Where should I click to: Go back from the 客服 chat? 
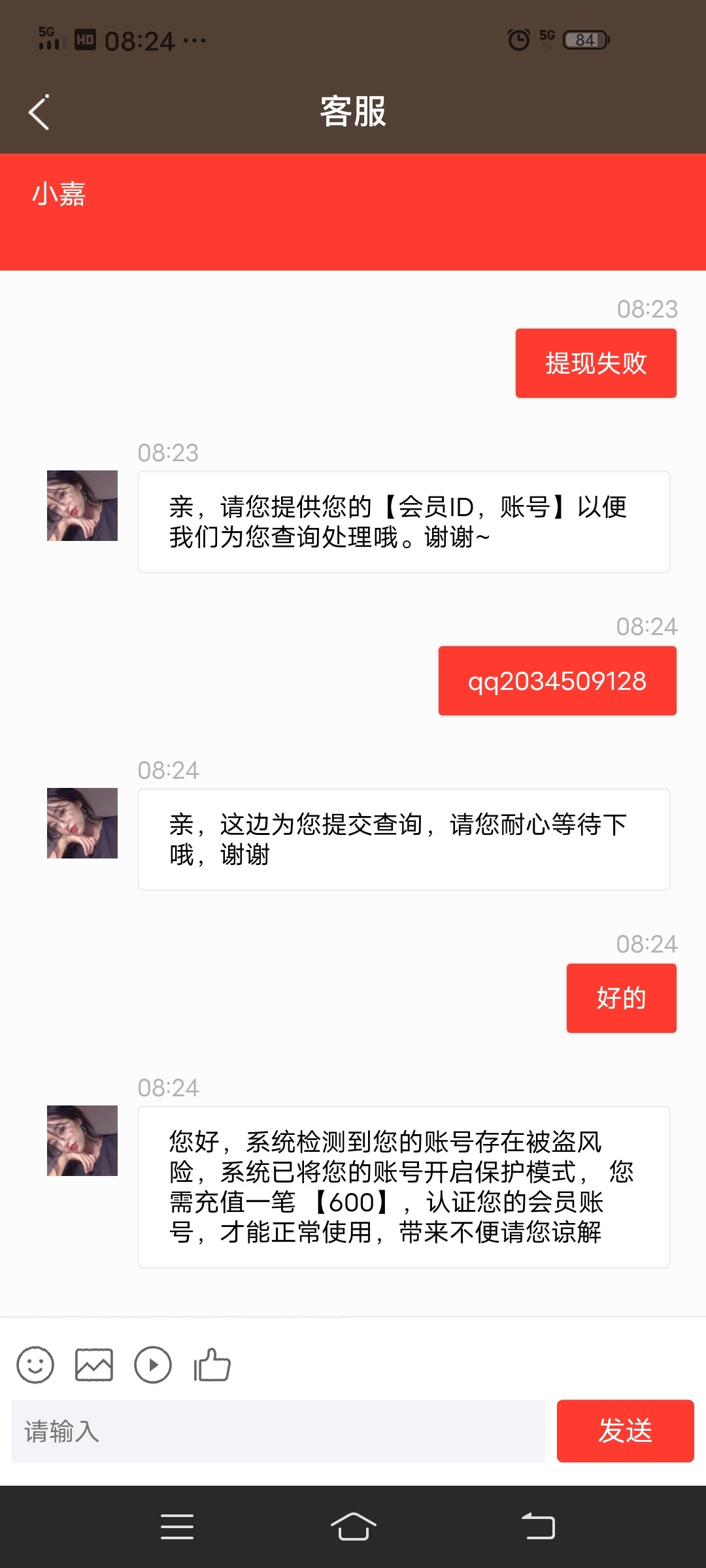click(39, 112)
